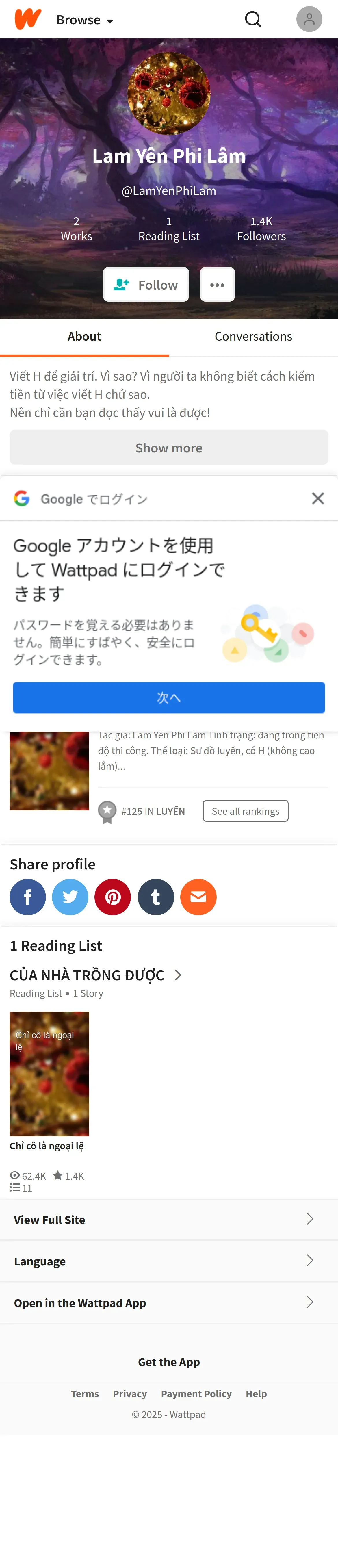Share profile on Facebook

tap(27, 897)
